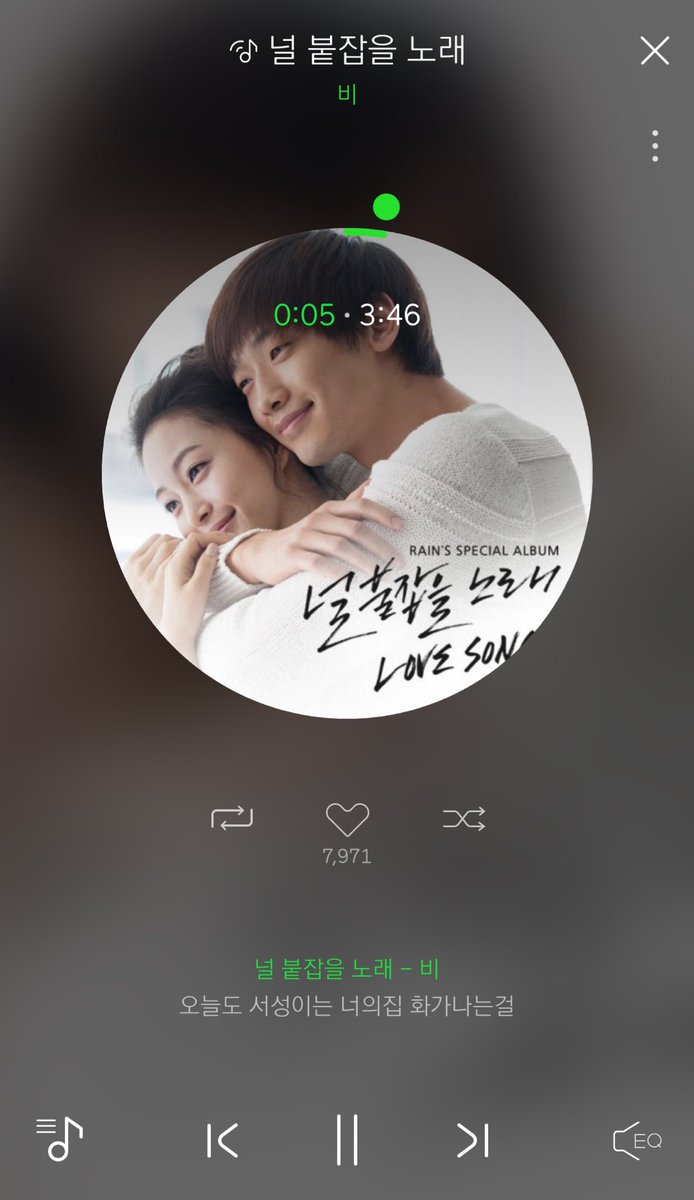Viewport: 694px width, 1200px height.
Task: Open the EQ sound settings
Action: [x=637, y=1140]
